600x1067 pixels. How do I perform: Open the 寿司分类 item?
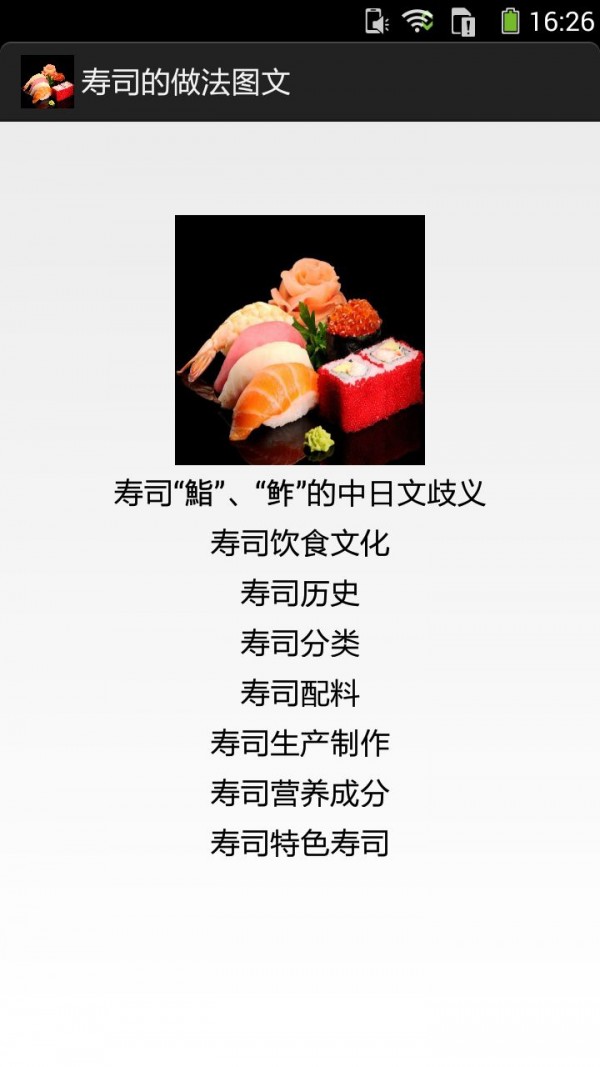coord(300,643)
